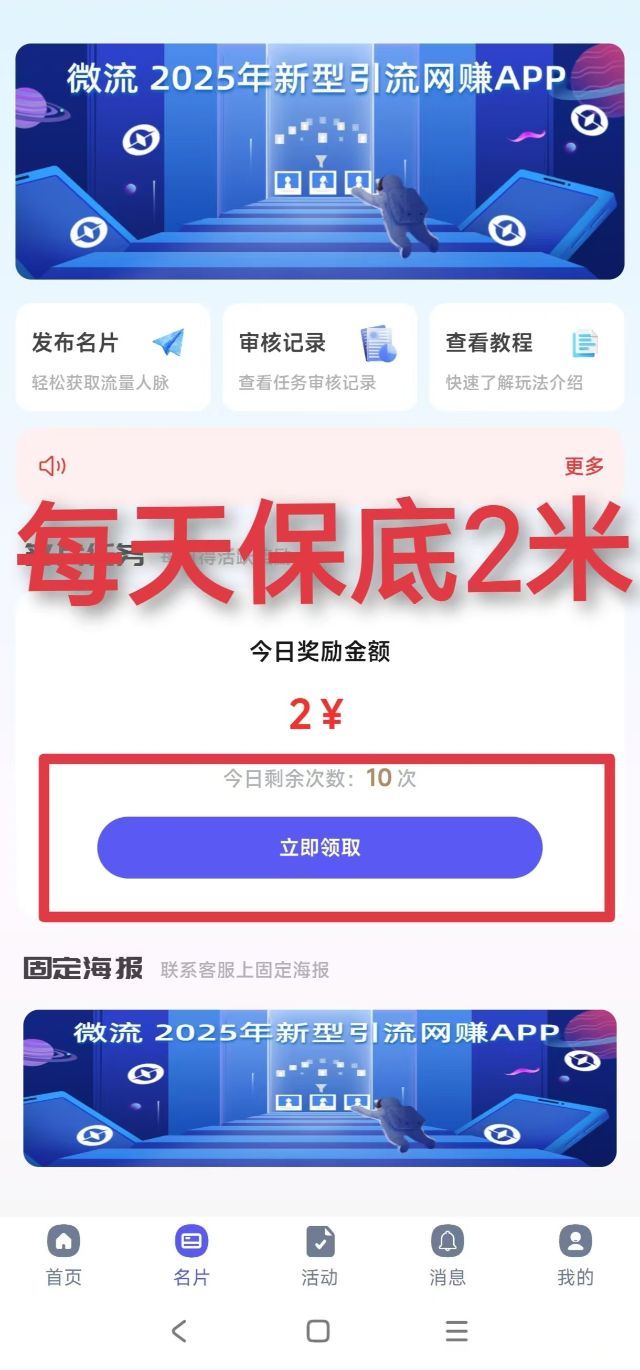
Task: Open 审核记录 review records
Action: [x=319, y=357]
